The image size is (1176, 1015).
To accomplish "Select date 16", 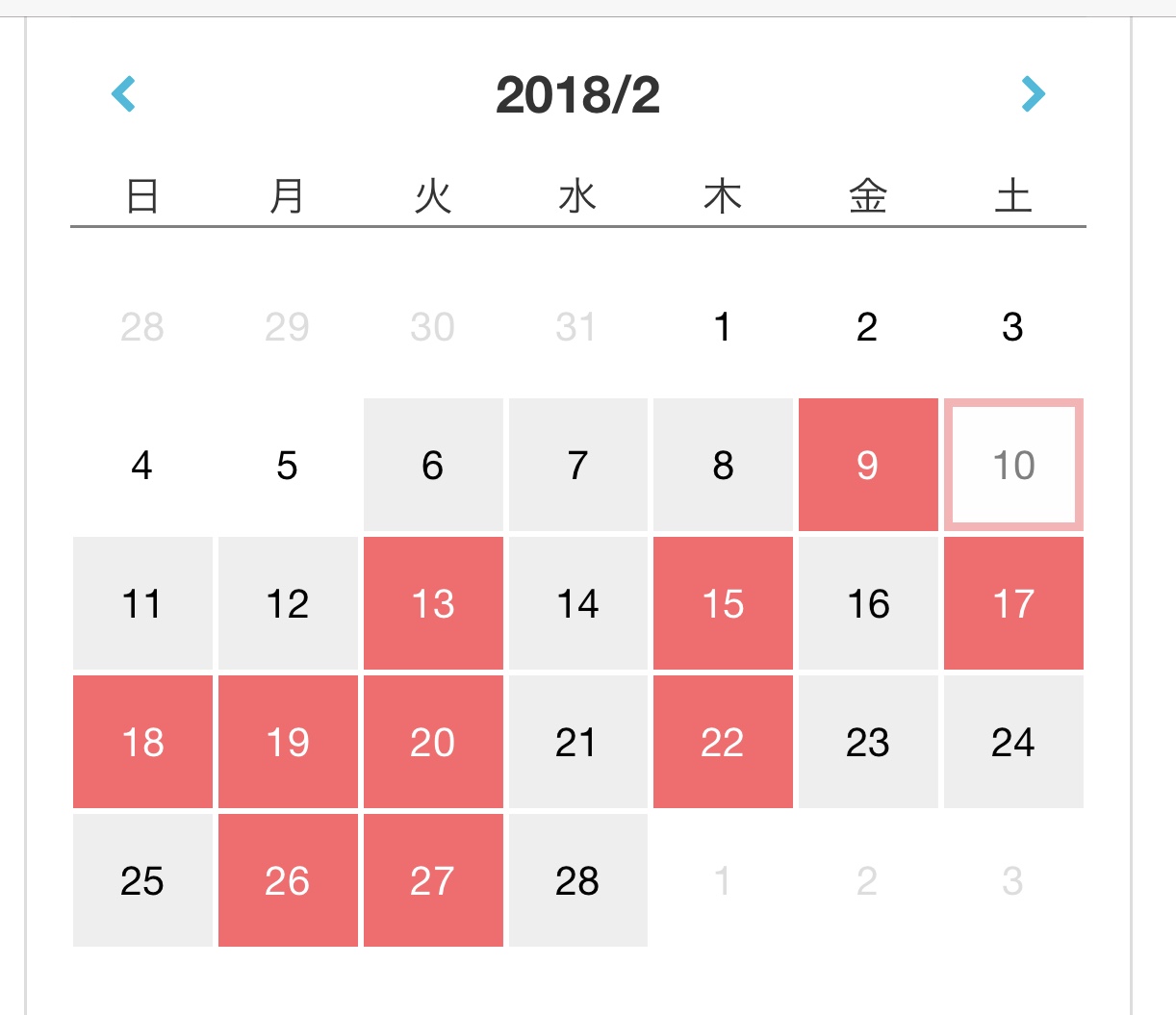I will (867, 603).
